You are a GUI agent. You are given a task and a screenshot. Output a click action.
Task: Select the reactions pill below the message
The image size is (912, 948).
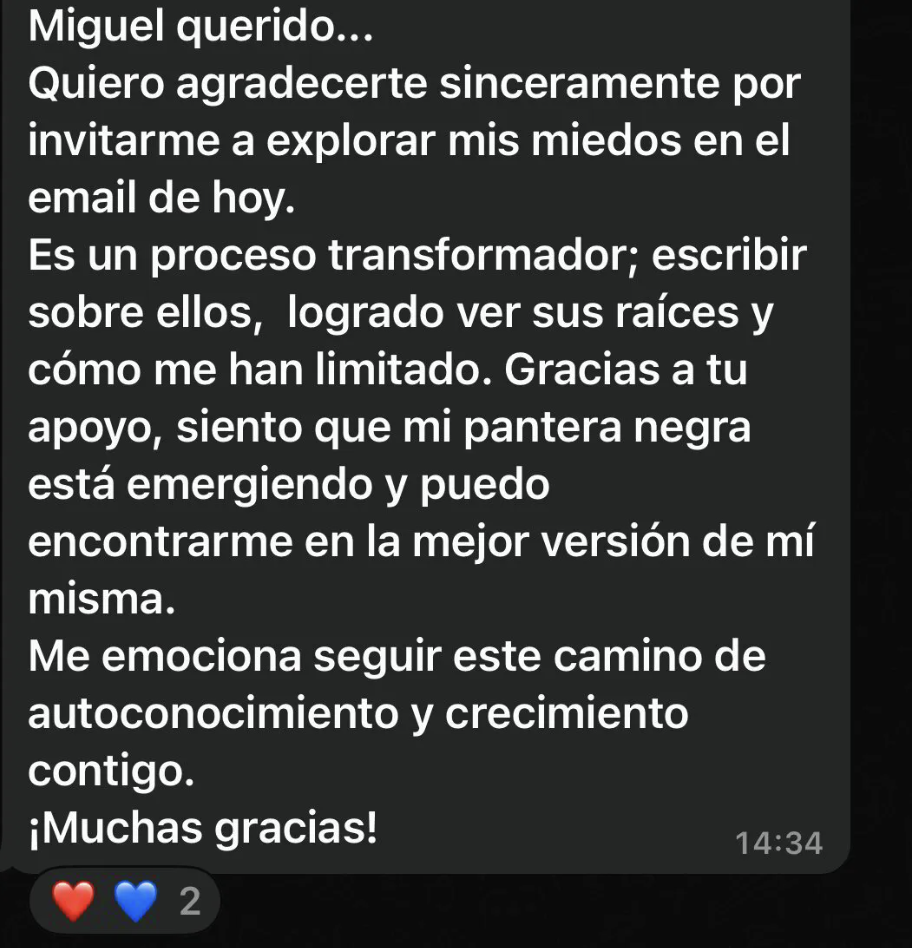(123, 900)
